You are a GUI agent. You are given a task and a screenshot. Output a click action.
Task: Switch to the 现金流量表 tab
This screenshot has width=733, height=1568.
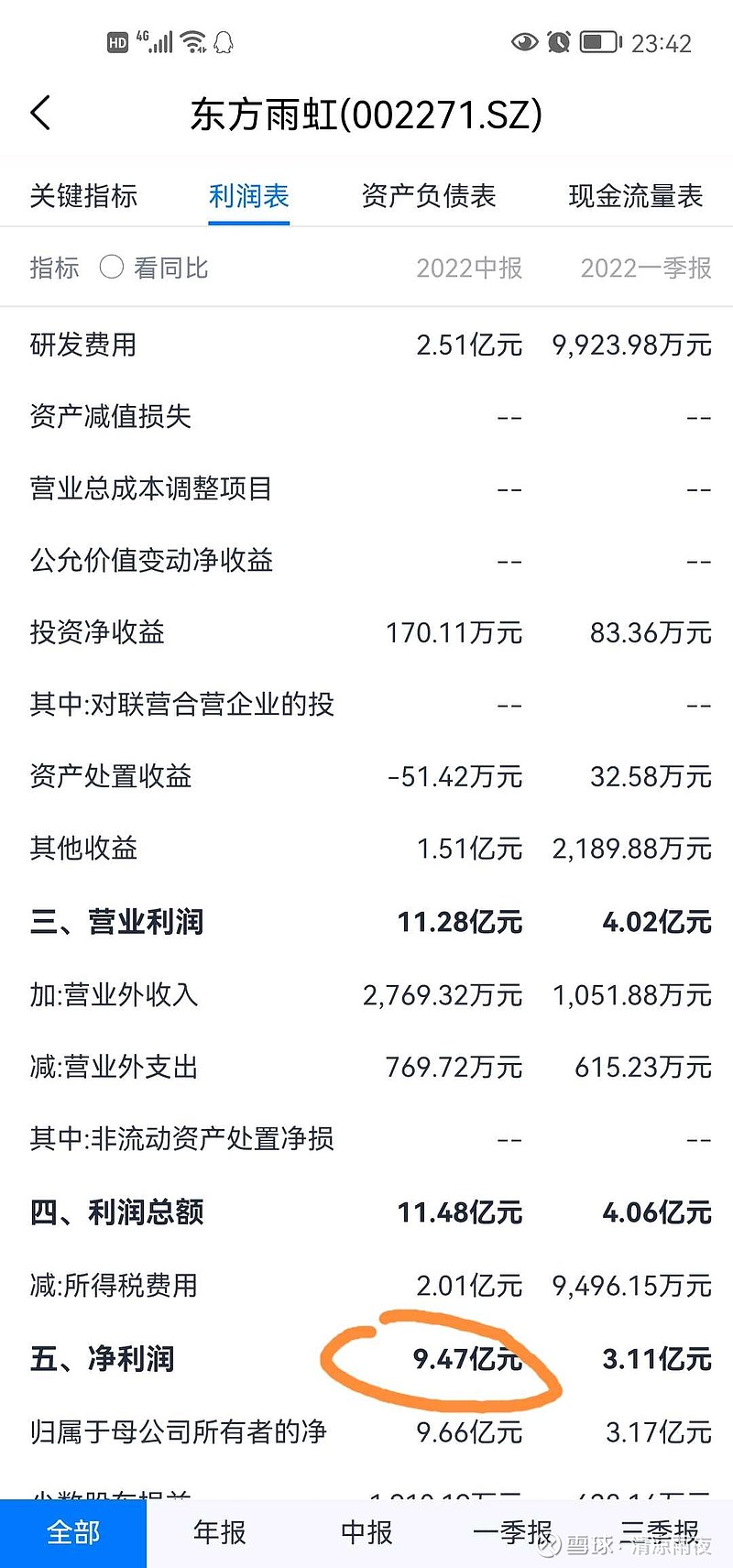point(636,195)
